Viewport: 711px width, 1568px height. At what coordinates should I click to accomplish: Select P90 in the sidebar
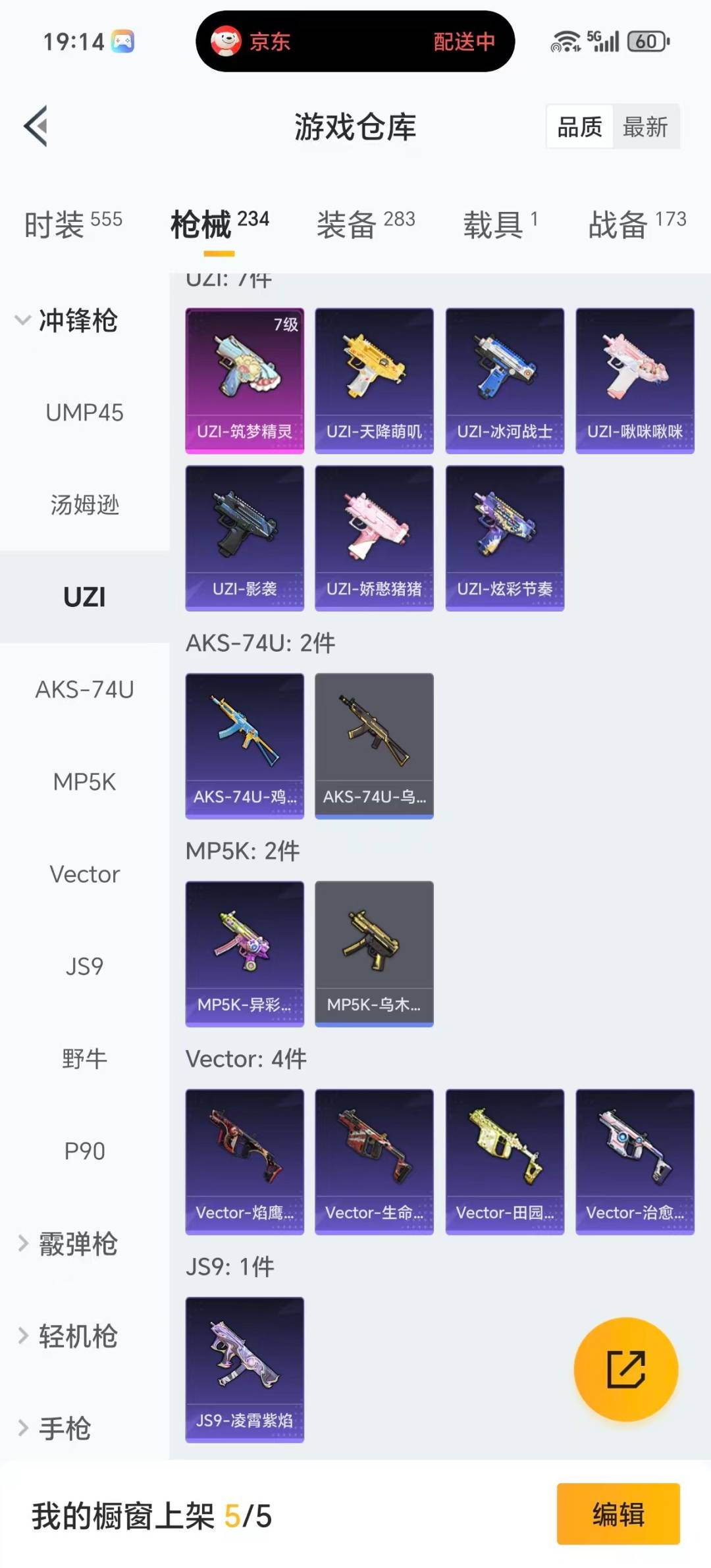tap(84, 1150)
